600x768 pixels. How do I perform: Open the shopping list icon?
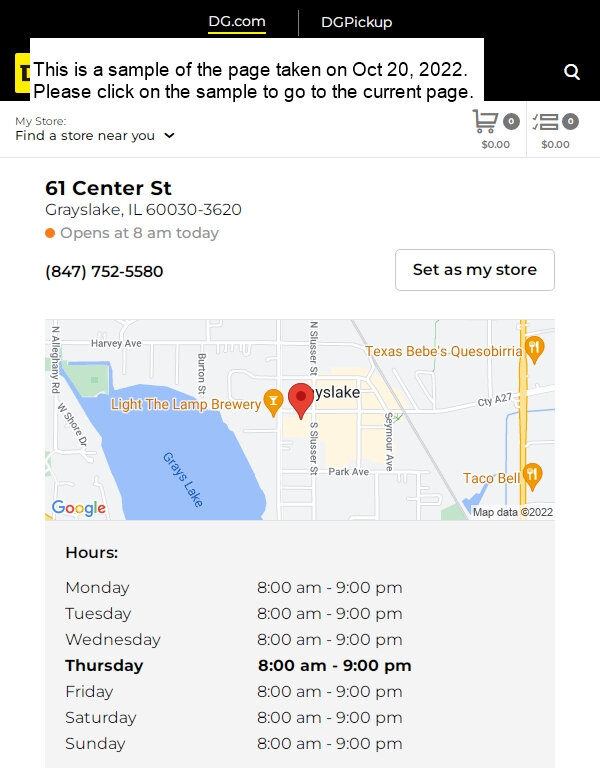pos(555,130)
